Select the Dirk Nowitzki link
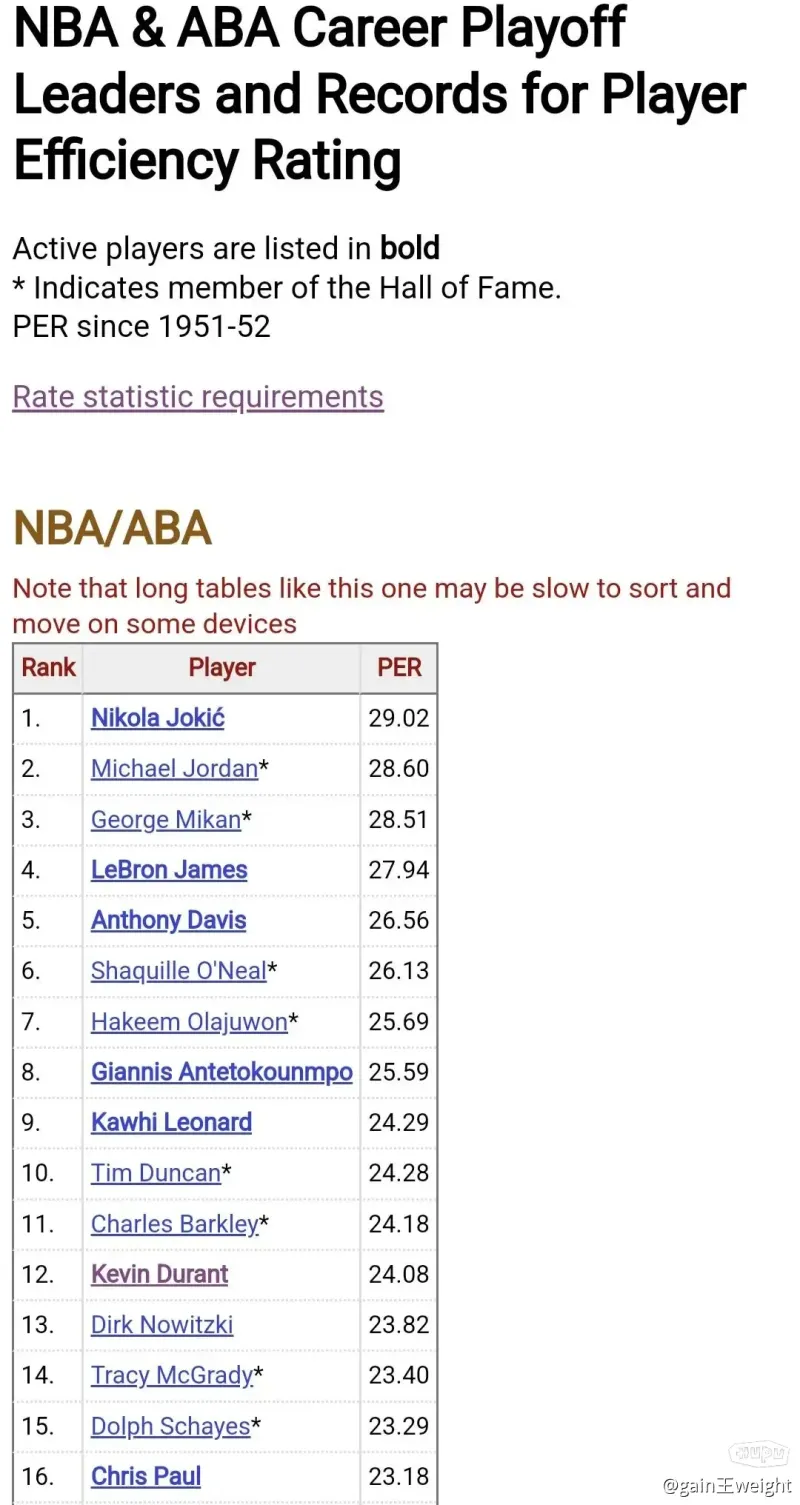Screen dimensions: 800x1505 [x=162, y=1325]
